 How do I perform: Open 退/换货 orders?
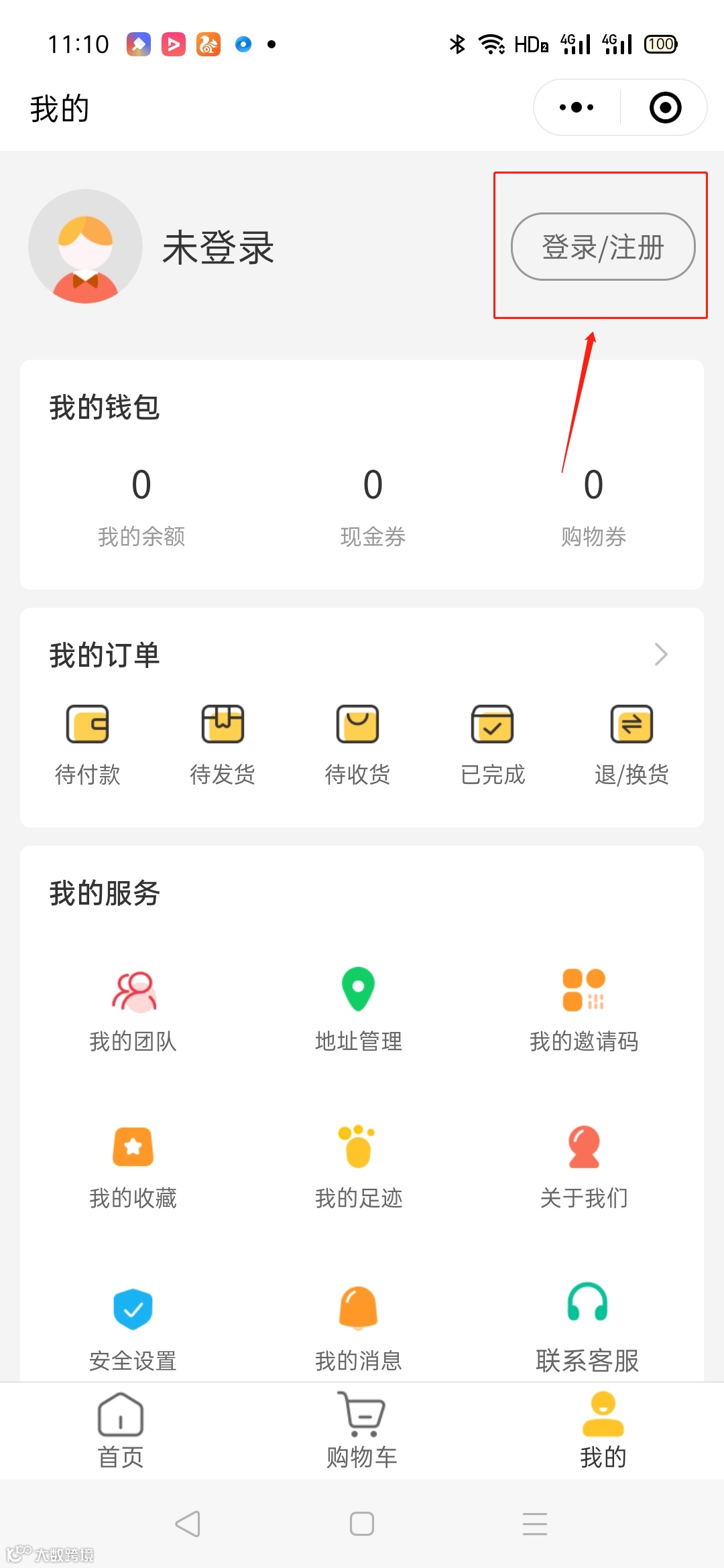[631, 744]
